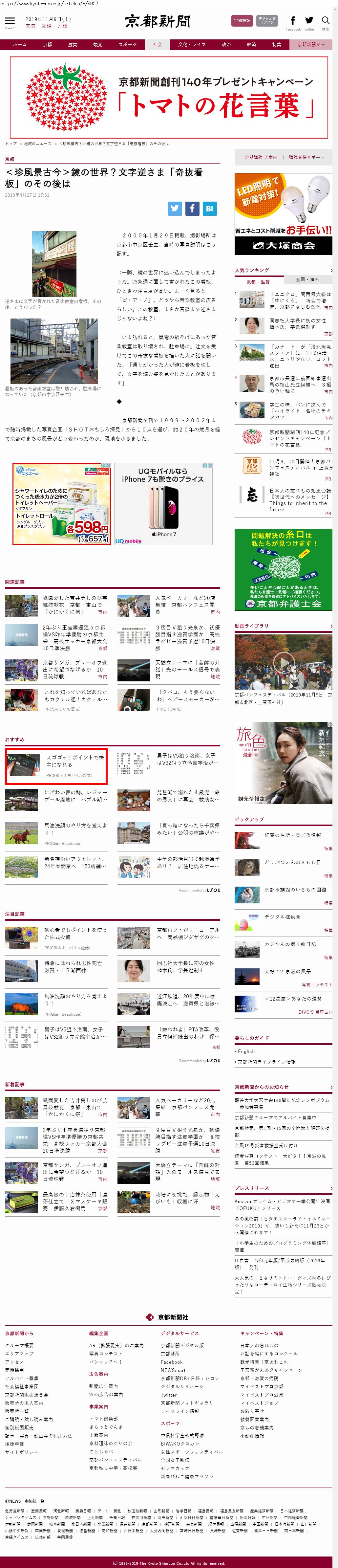Select the 文化・ライフ nav tab

tap(192, 44)
